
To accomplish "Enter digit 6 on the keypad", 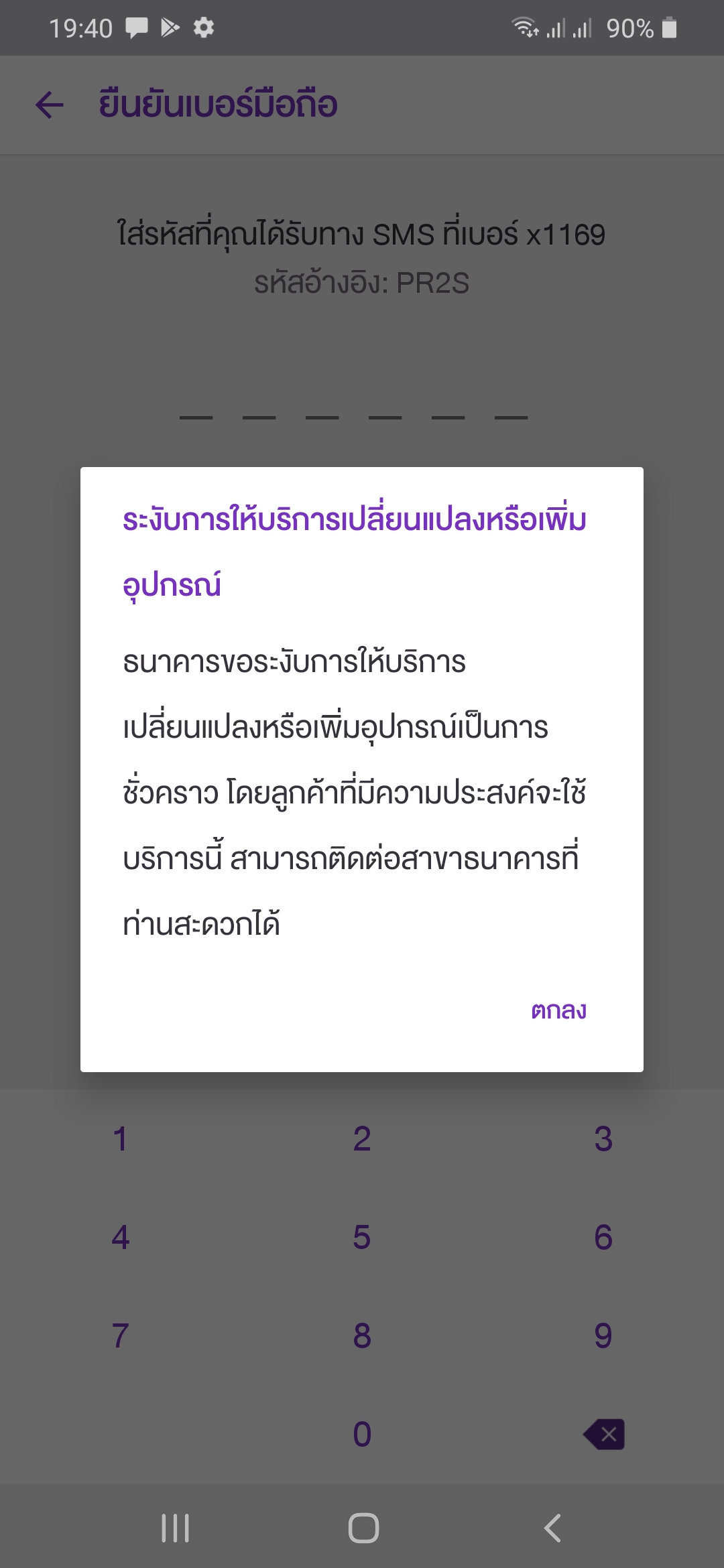I will [x=603, y=1237].
